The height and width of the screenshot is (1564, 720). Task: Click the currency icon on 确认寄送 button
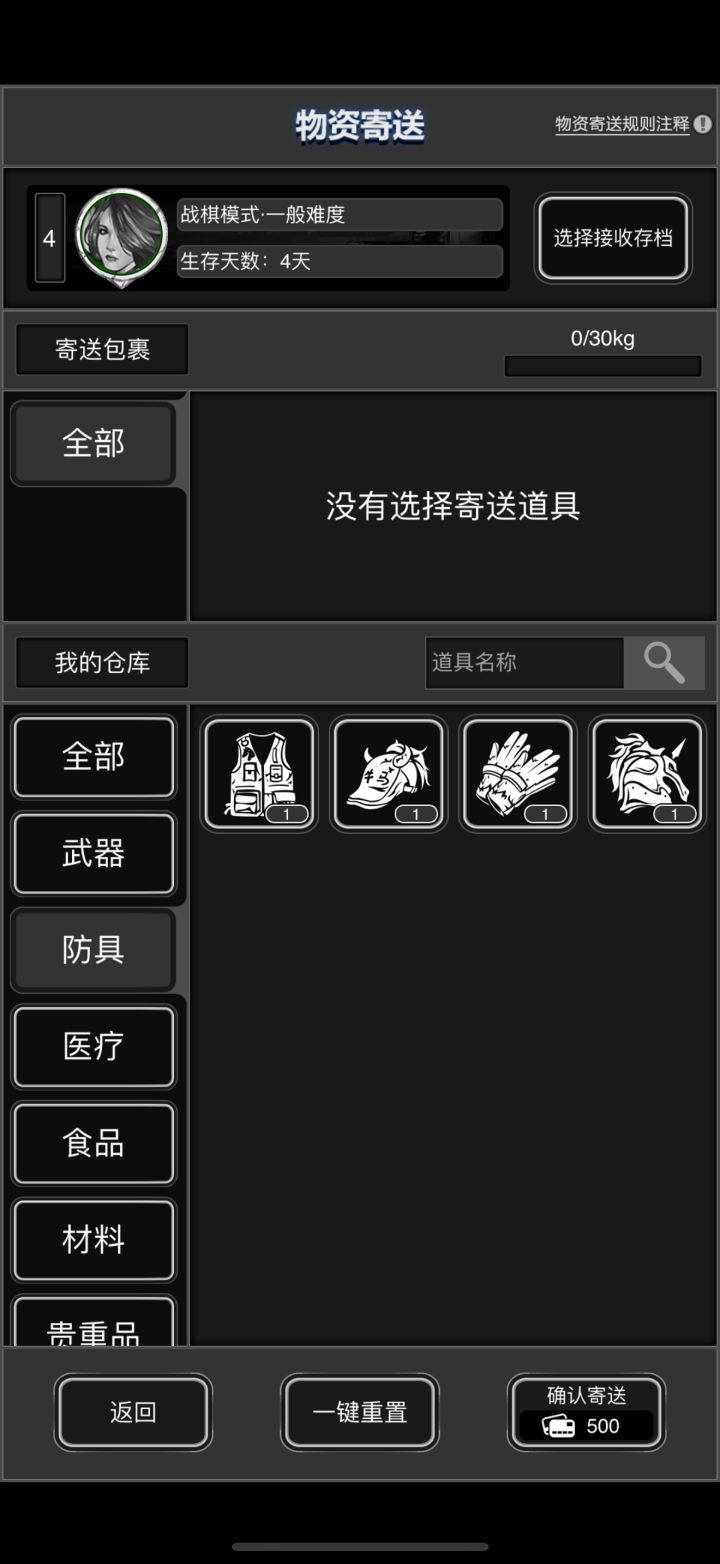559,1426
